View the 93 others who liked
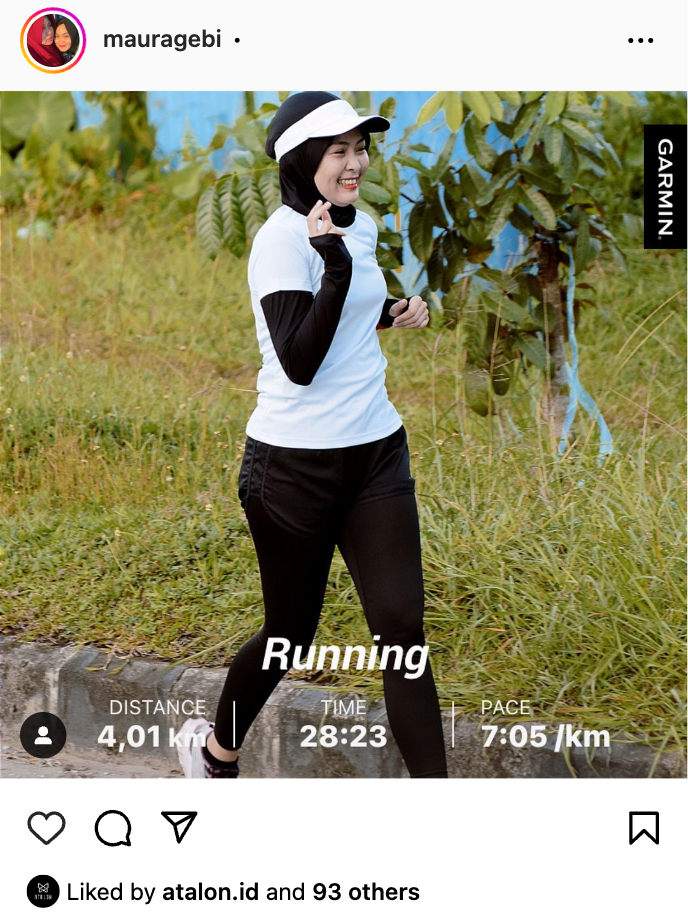 click(x=366, y=891)
